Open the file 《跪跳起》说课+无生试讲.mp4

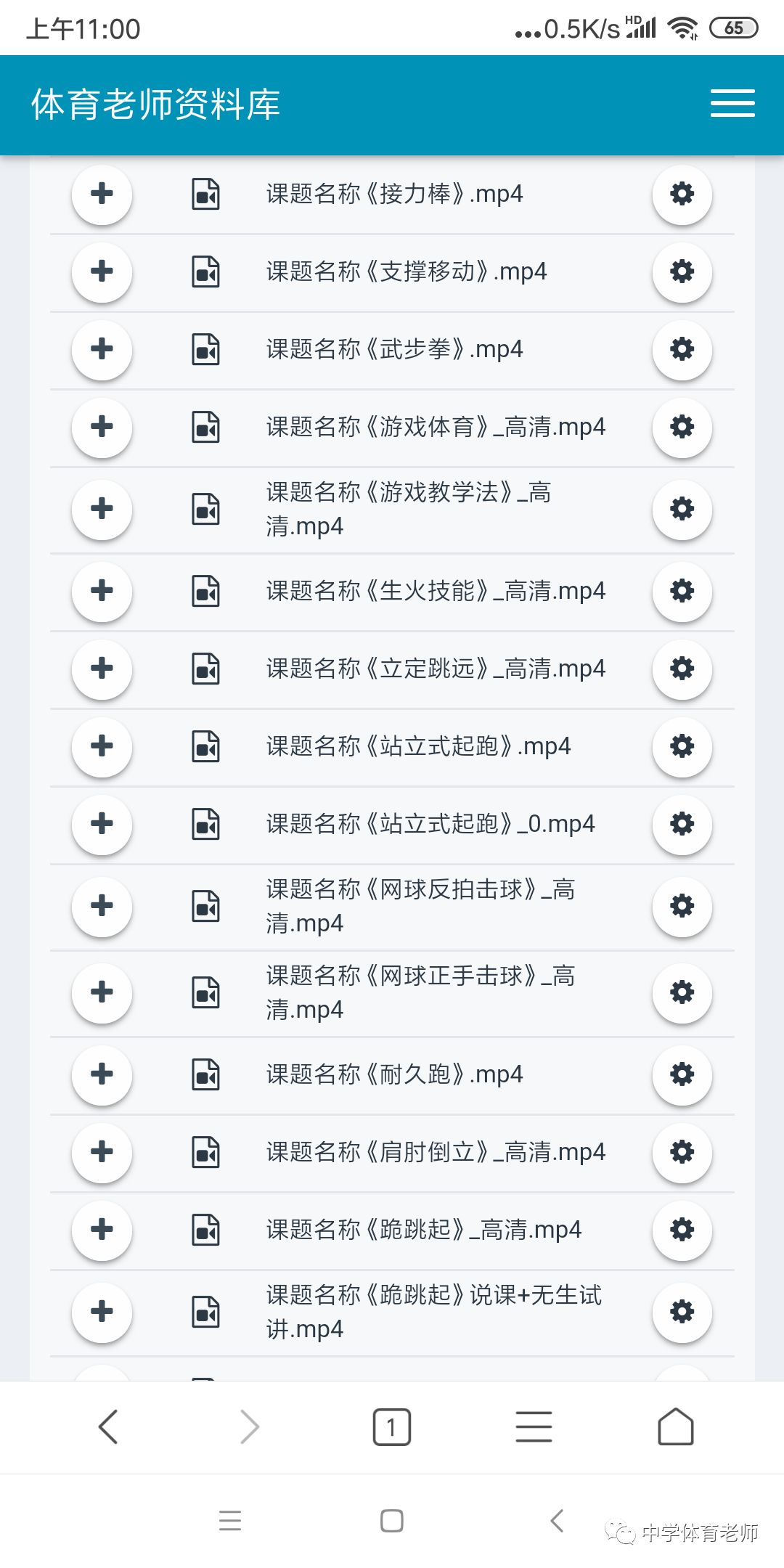tap(434, 1312)
